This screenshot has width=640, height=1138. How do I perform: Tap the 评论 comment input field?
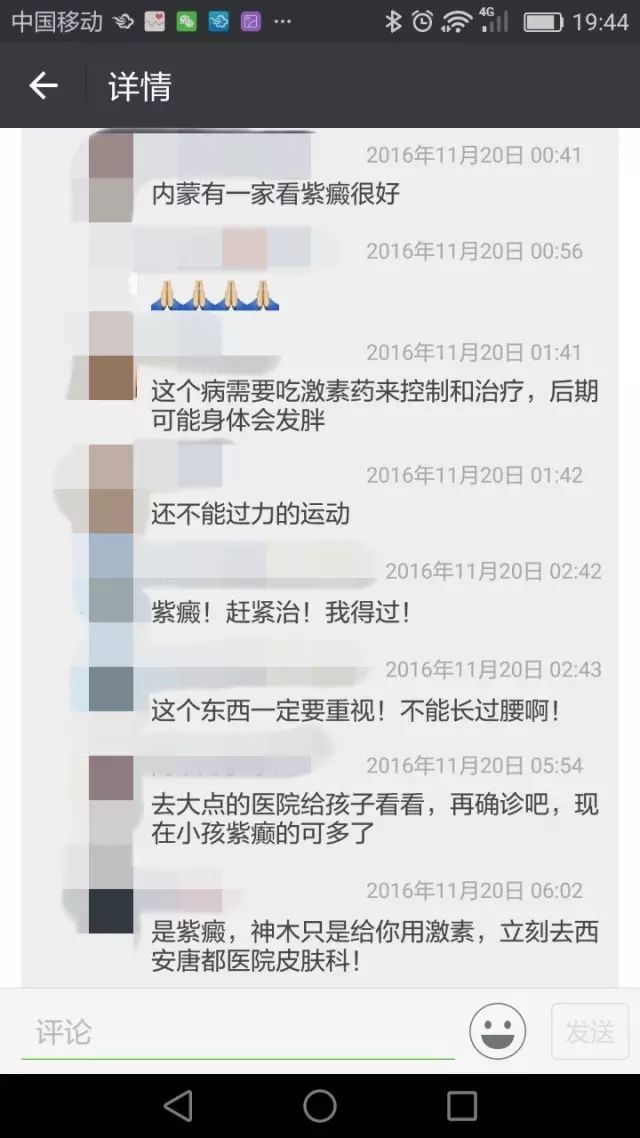coord(238,1031)
